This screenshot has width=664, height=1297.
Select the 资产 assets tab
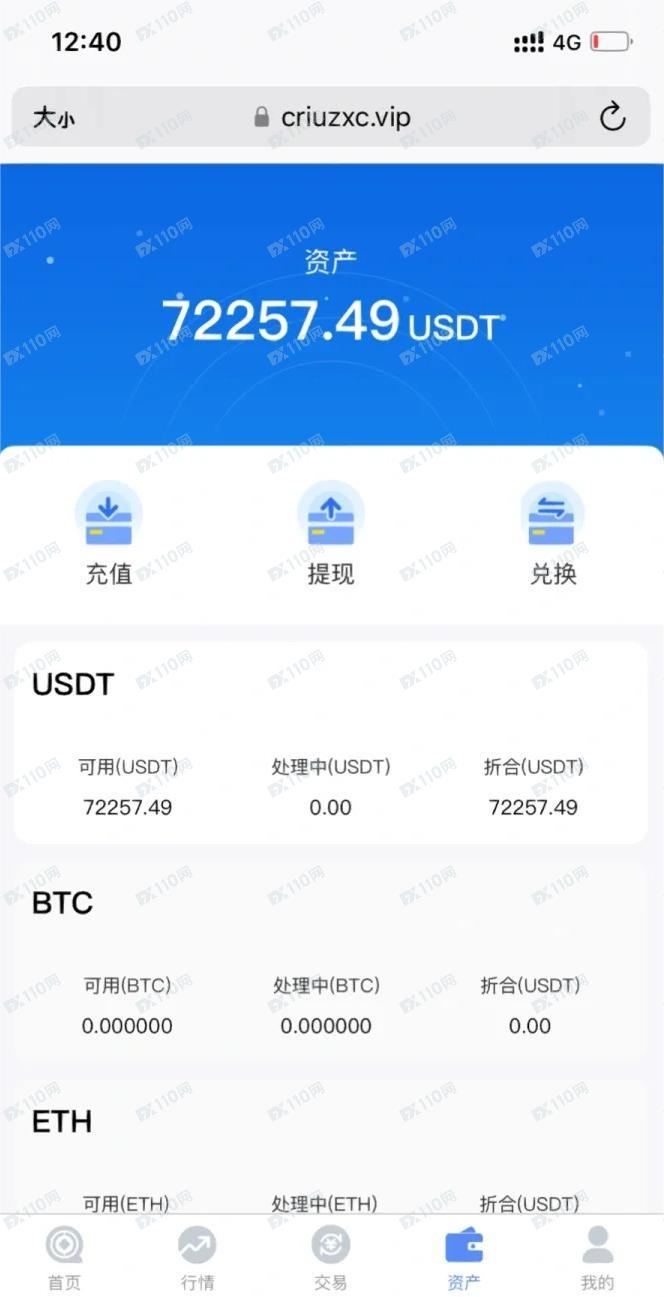click(x=464, y=1258)
